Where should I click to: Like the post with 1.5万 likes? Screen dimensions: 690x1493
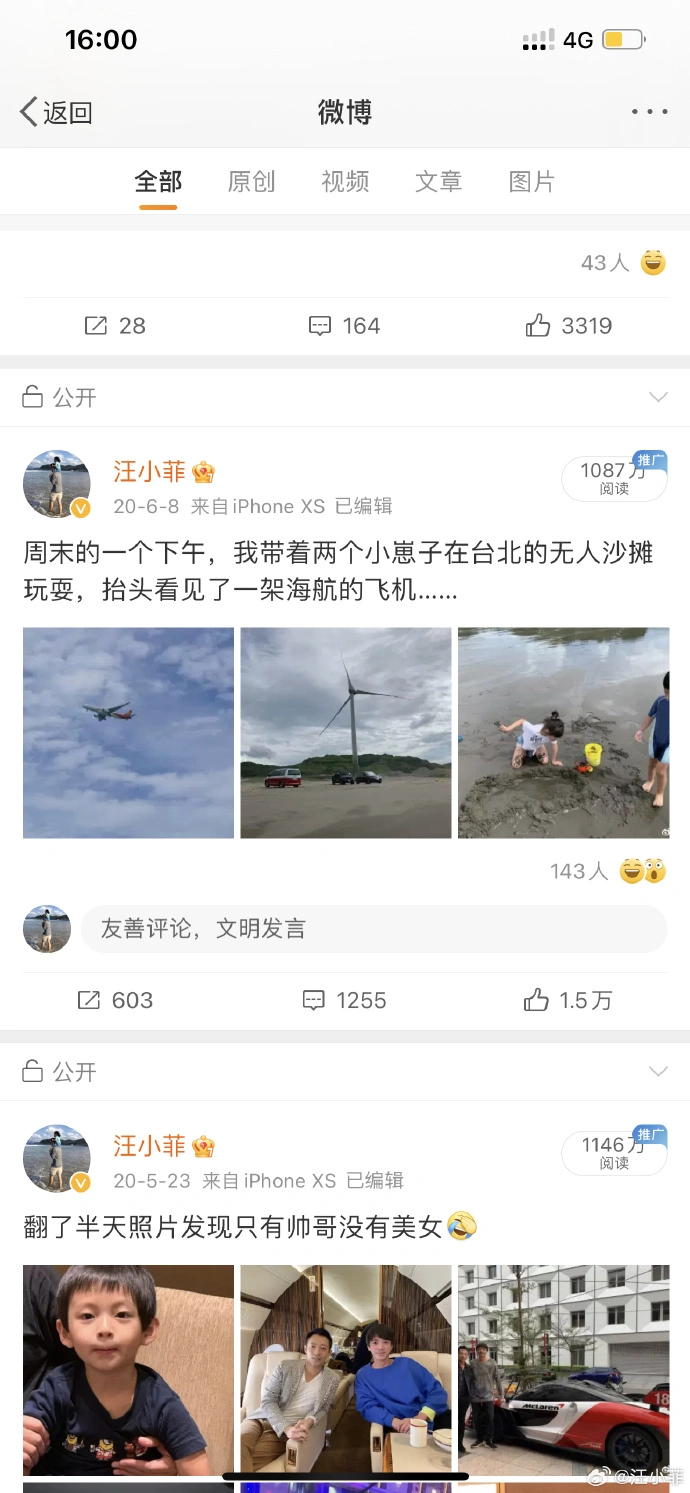[x=569, y=1000]
